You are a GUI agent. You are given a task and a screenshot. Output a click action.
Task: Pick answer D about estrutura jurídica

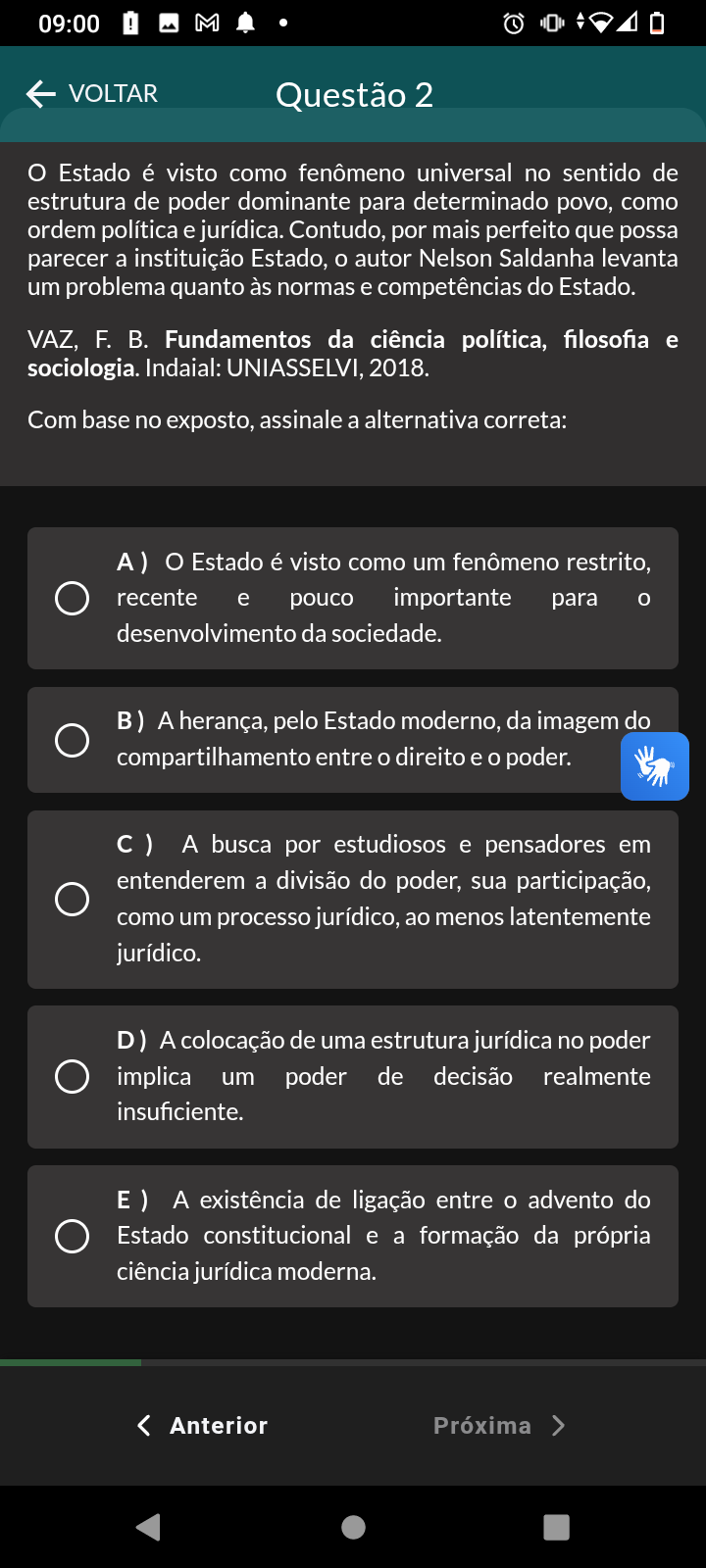(352, 1076)
